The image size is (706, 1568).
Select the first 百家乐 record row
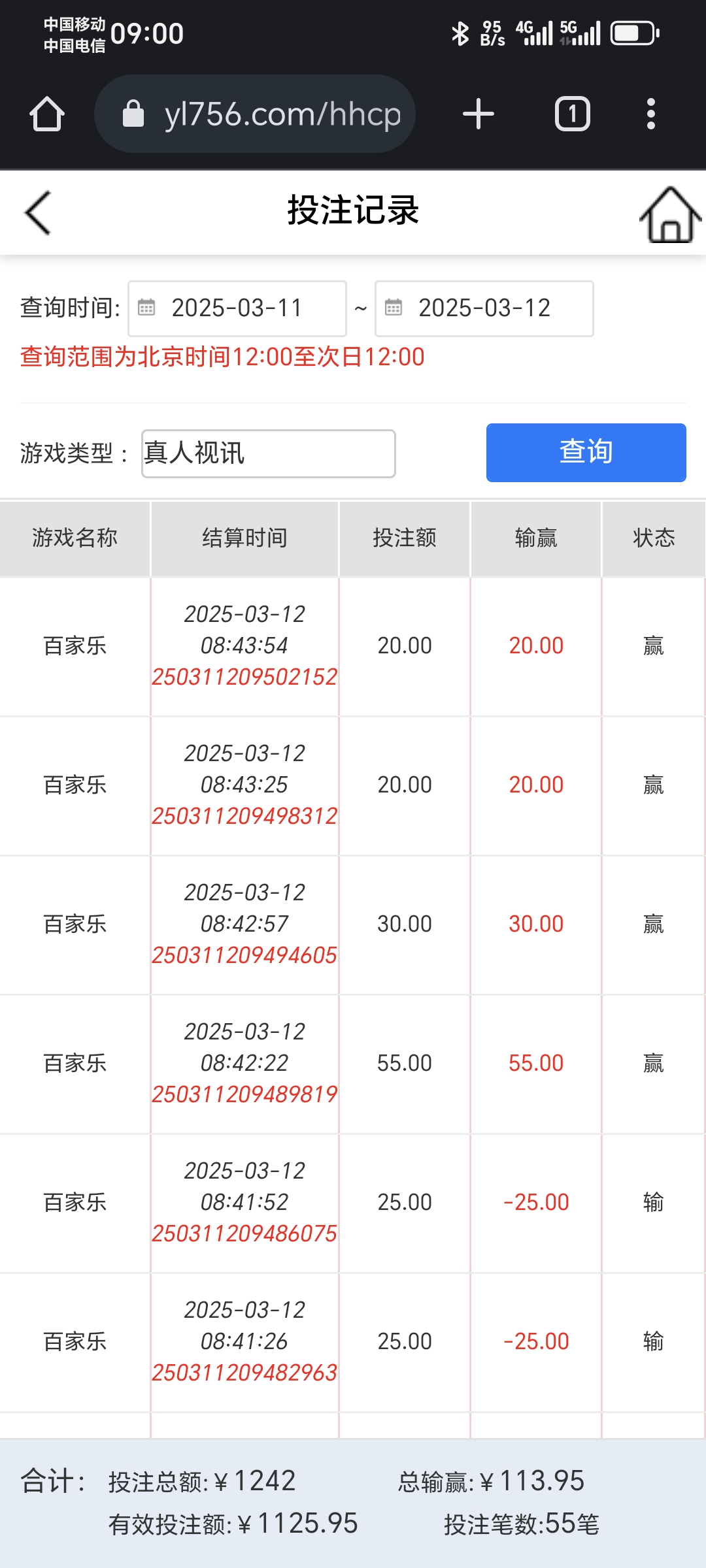coord(353,645)
